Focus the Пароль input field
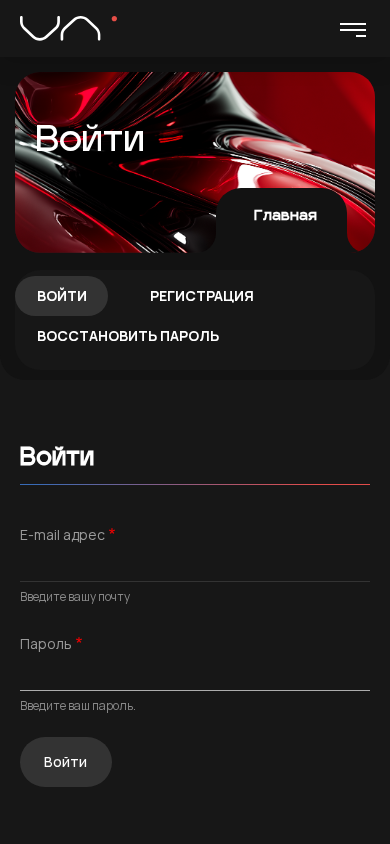The height and width of the screenshot is (844, 390). click(195, 675)
